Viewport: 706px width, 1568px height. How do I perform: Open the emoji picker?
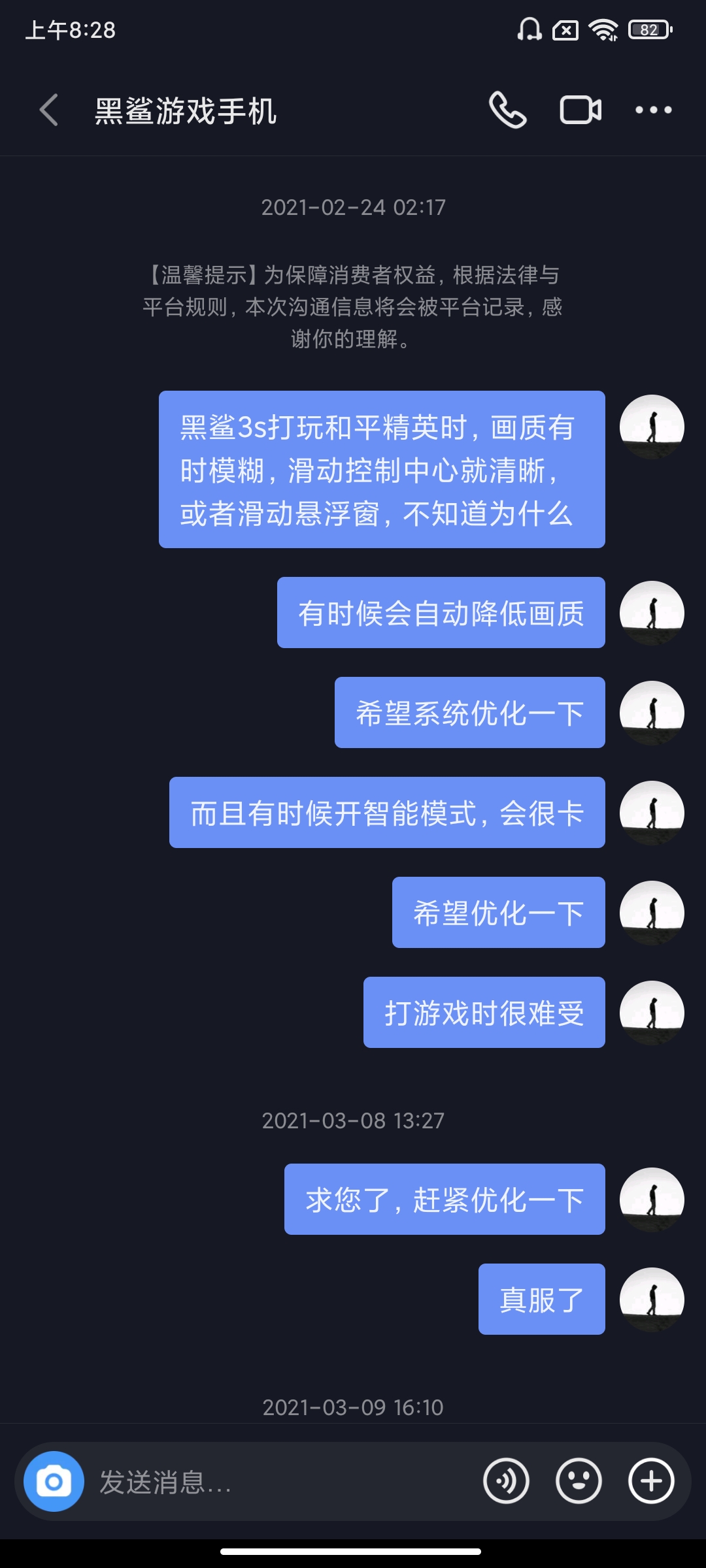point(579,1481)
